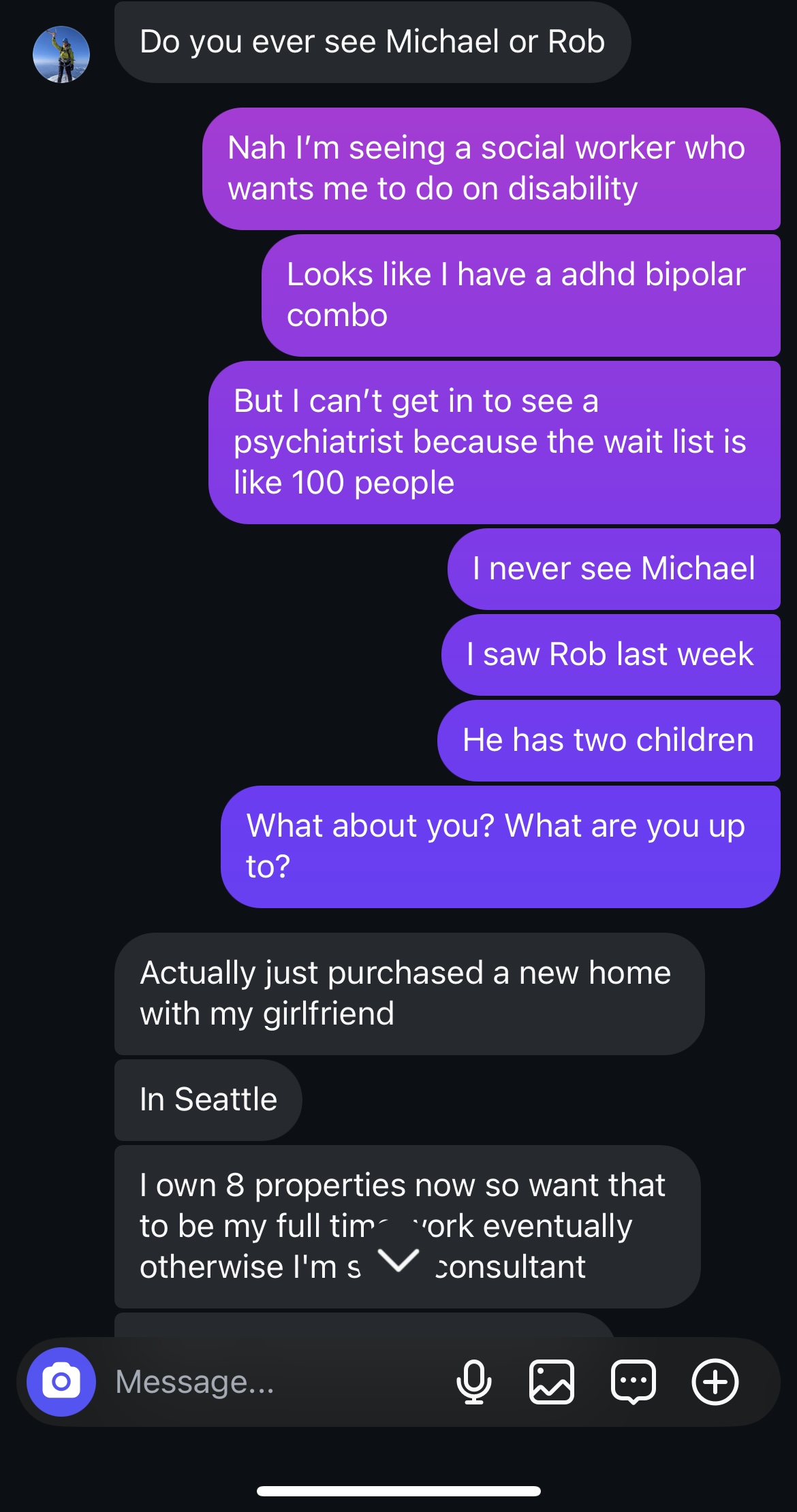Tap the Message text field

pyautogui.click(x=272, y=1381)
